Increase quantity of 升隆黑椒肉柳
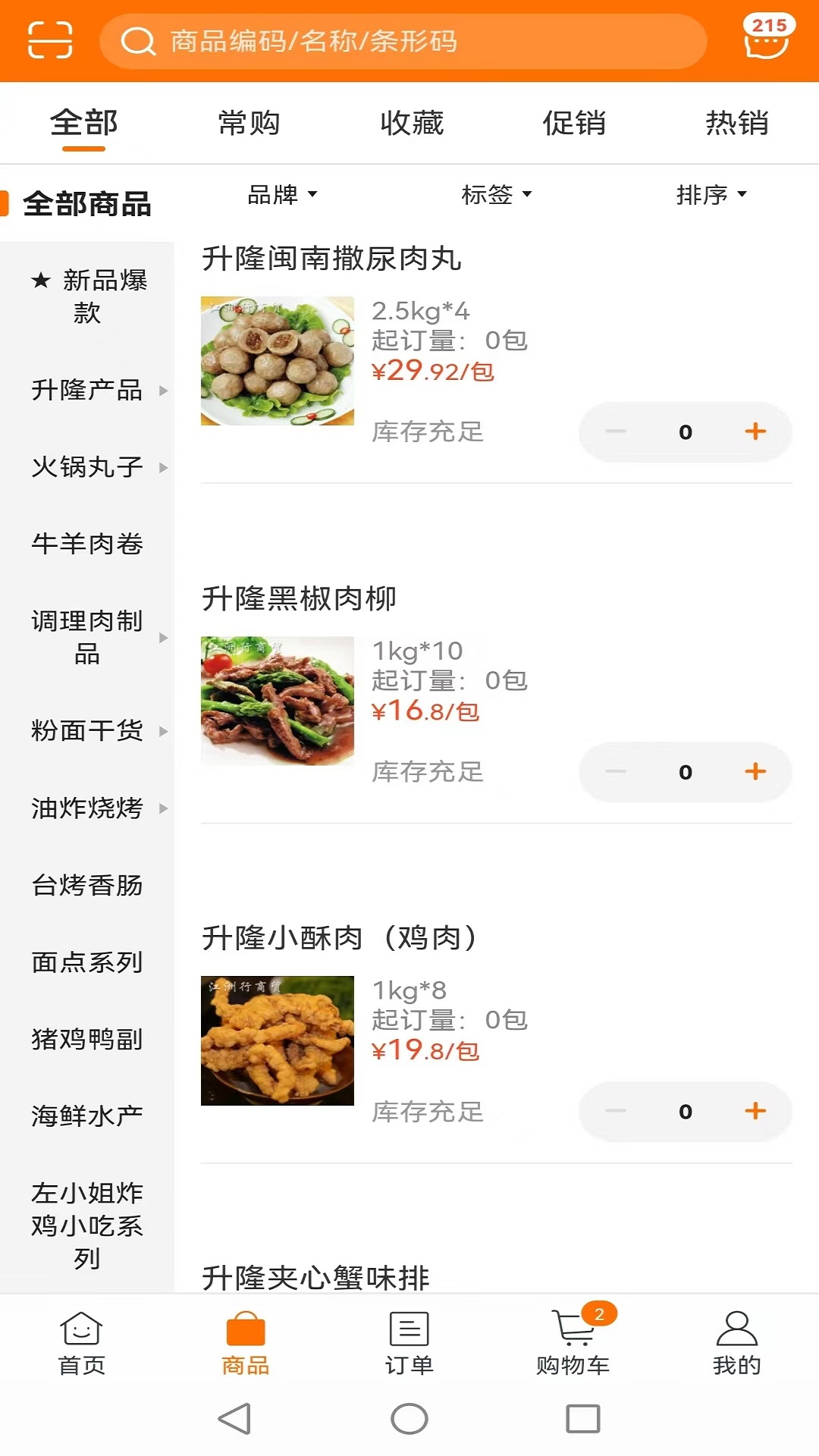The image size is (819, 1456). point(755,771)
